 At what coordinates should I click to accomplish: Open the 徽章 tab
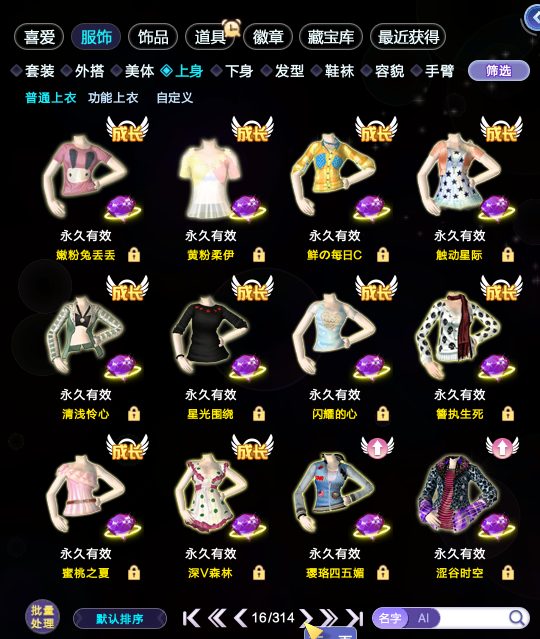(x=268, y=37)
